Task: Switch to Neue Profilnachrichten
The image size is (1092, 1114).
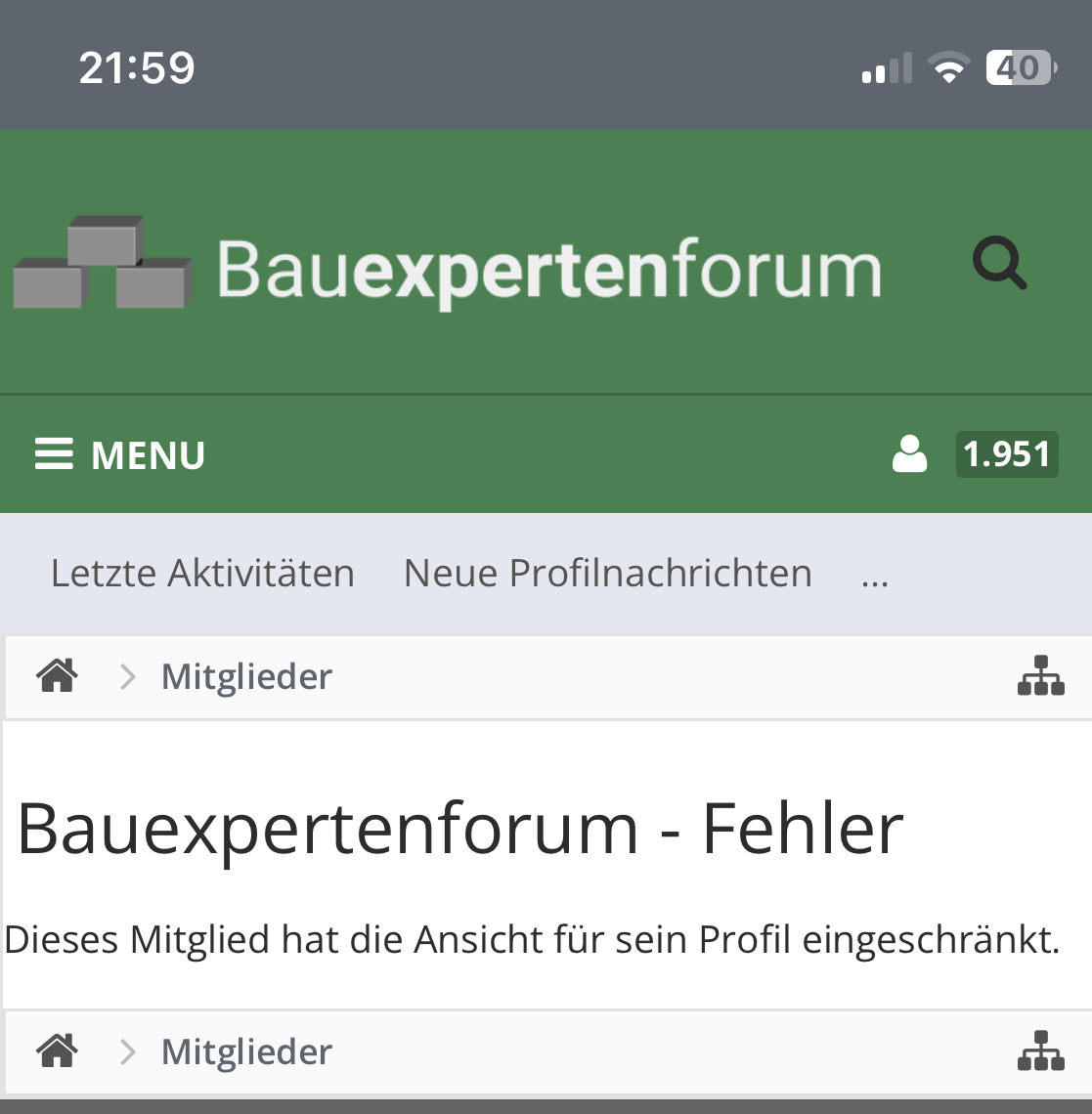Action: click(x=607, y=574)
